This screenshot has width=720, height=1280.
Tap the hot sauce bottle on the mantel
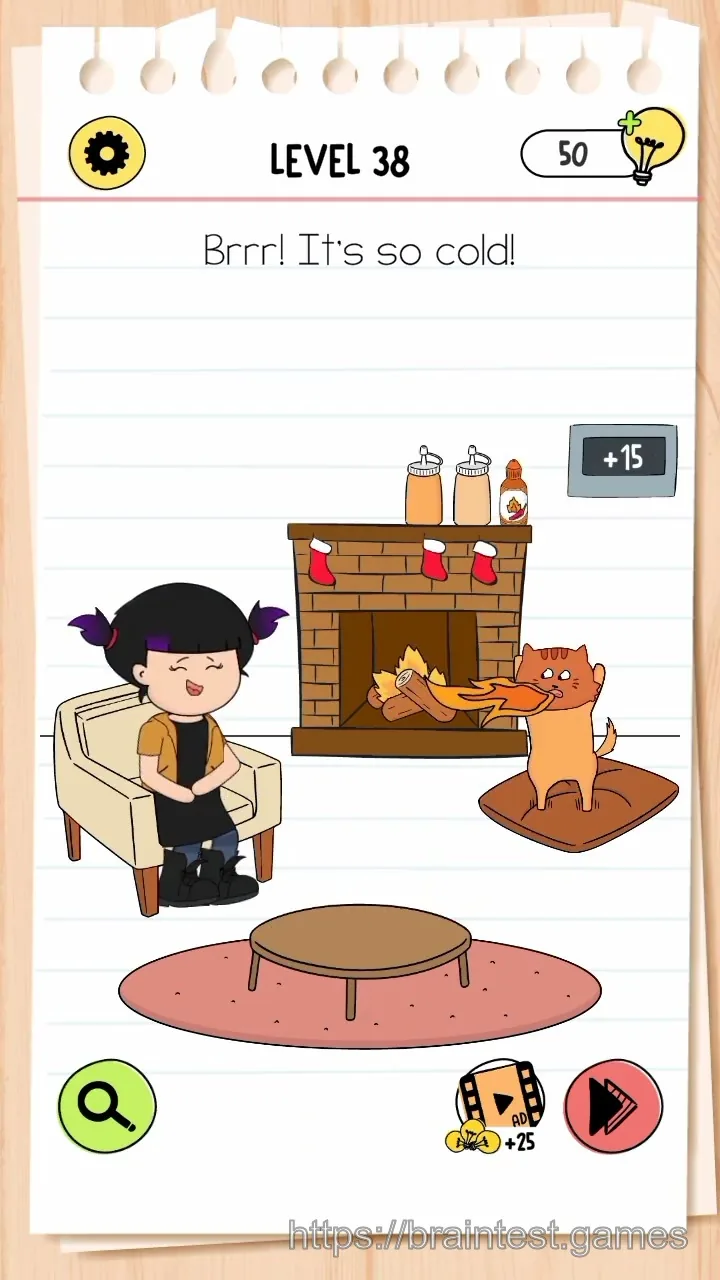tap(514, 492)
